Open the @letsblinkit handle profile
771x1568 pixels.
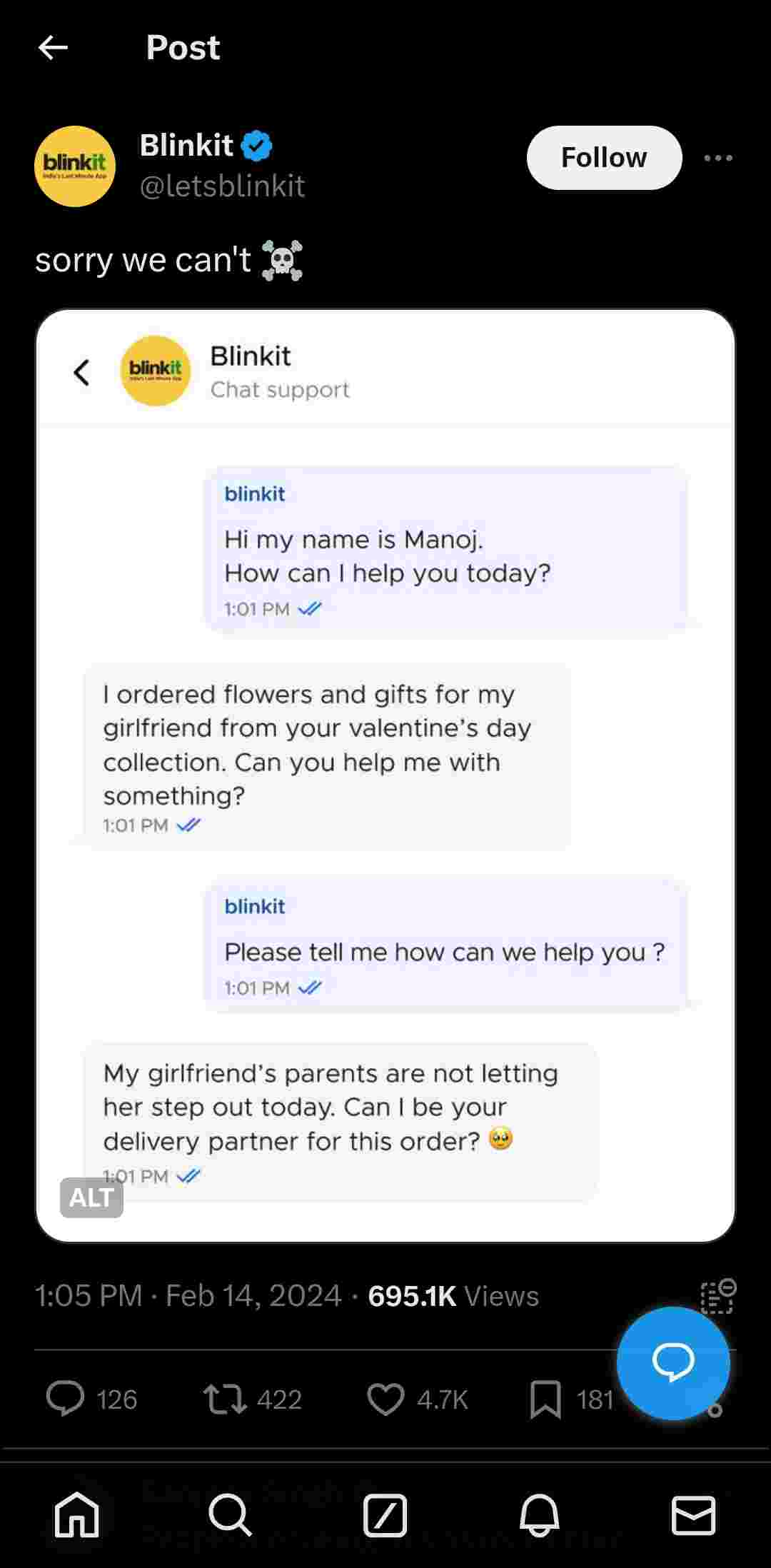[222, 186]
